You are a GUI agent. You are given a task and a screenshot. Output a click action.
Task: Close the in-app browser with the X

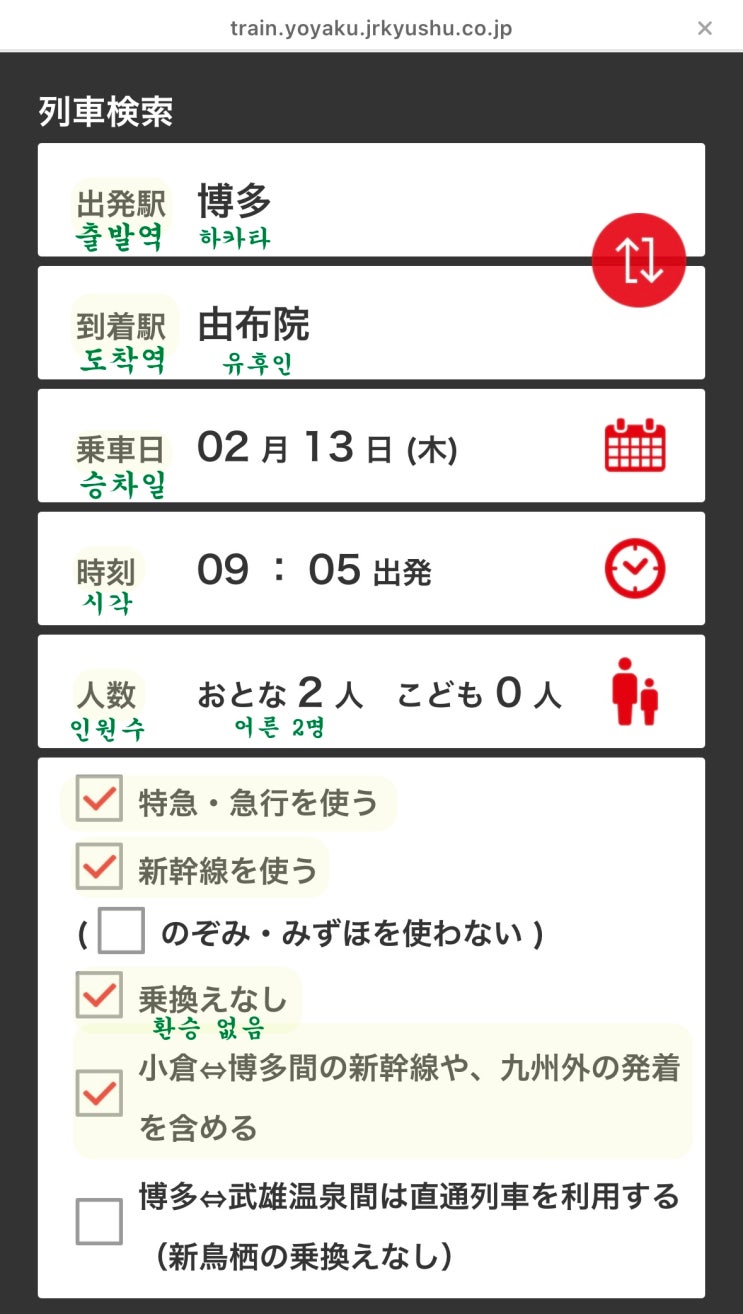click(704, 28)
